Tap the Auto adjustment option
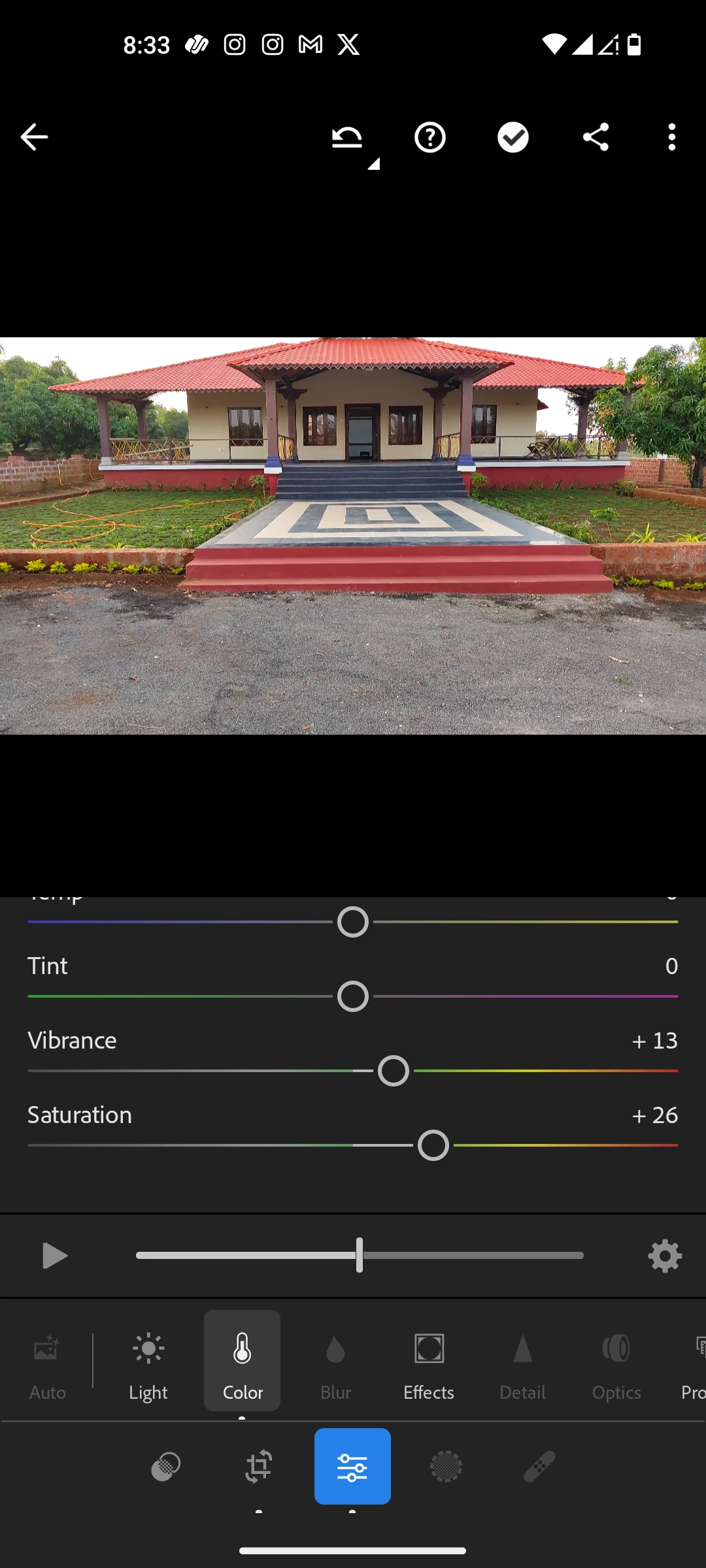This screenshot has width=706, height=1568. coord(47,1362)
